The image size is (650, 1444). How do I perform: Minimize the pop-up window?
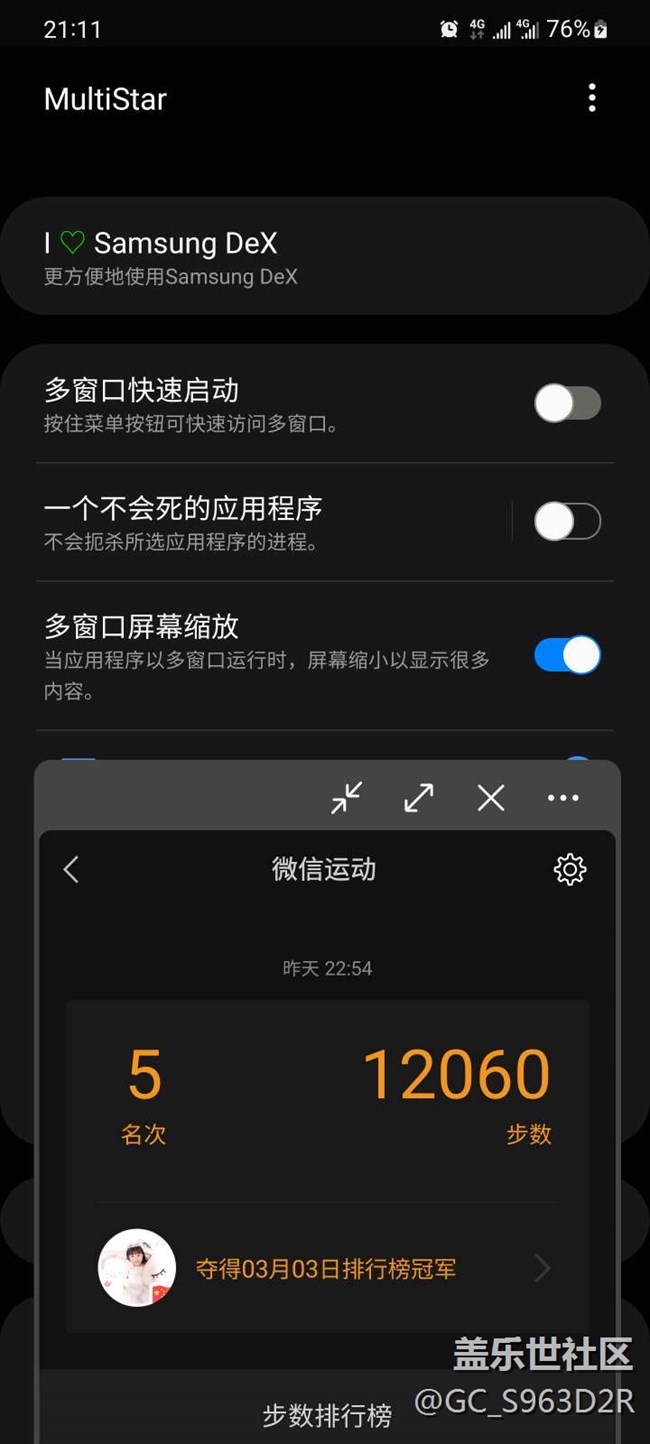tap(346, 797)
